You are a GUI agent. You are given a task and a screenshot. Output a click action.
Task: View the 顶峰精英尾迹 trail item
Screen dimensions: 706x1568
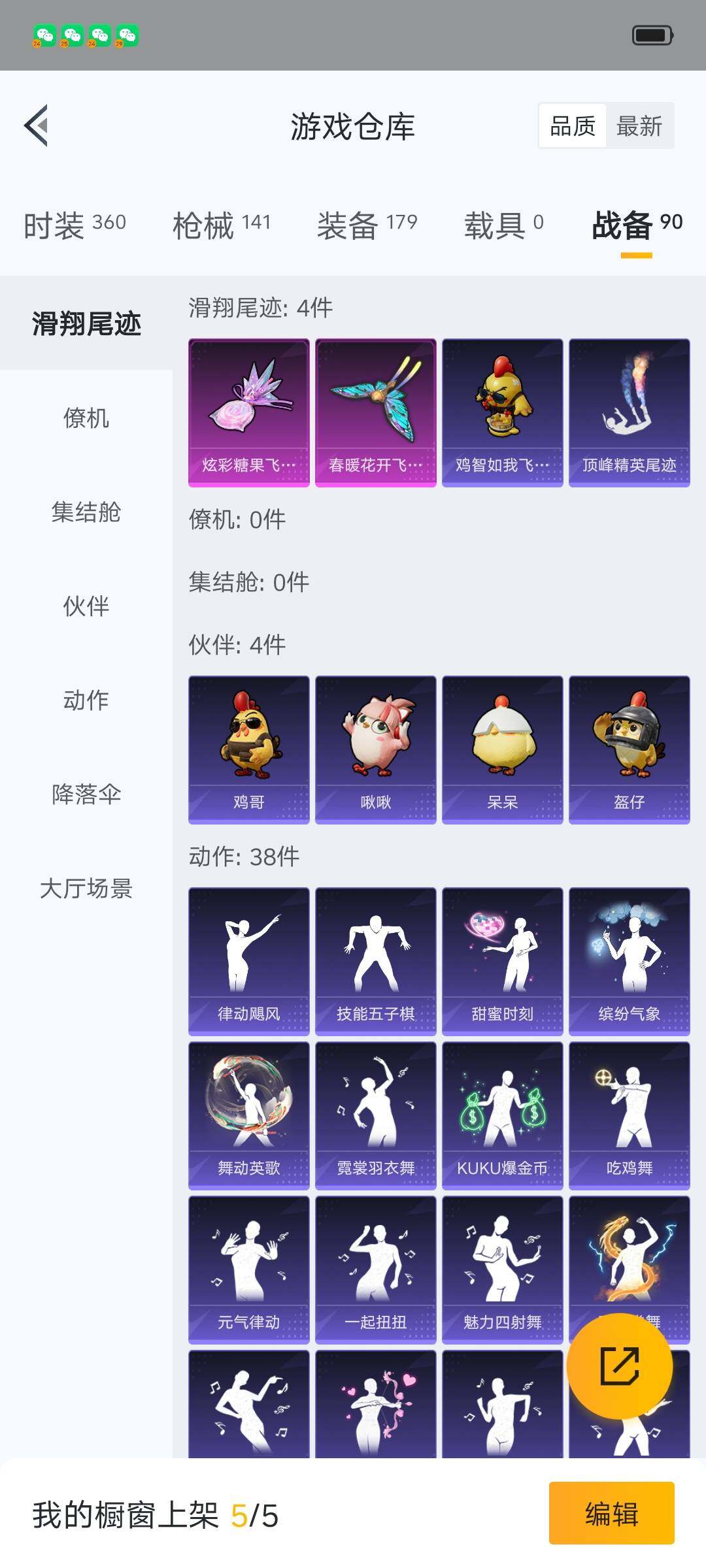[x=629, y=412]
